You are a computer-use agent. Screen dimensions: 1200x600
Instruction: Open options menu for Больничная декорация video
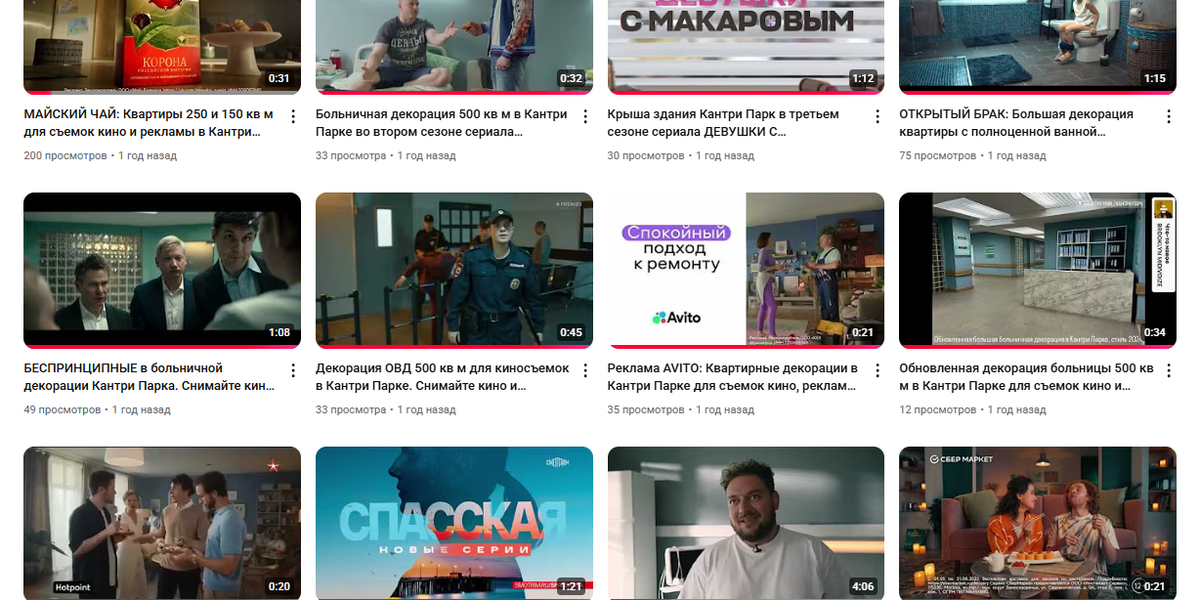click(585, 117)
